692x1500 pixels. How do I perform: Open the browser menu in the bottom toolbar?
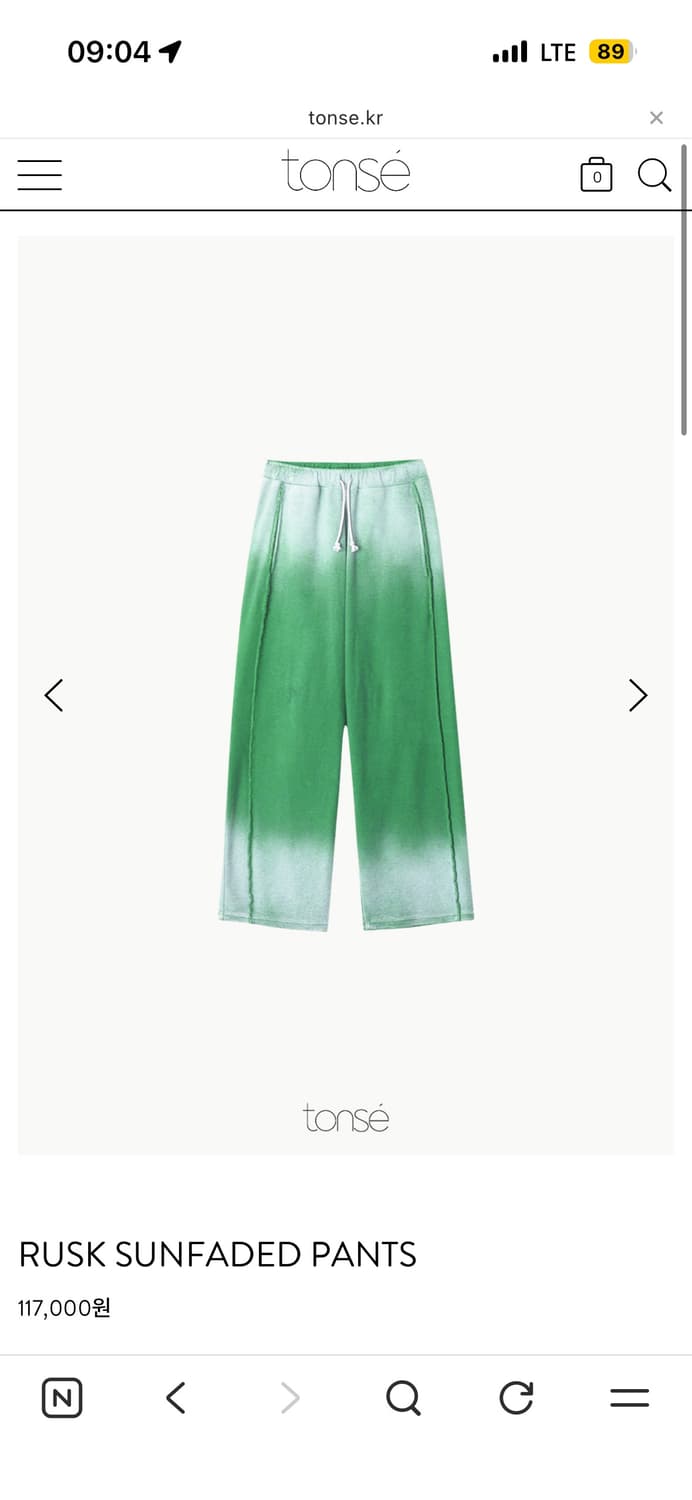[x=630, y=1398]
